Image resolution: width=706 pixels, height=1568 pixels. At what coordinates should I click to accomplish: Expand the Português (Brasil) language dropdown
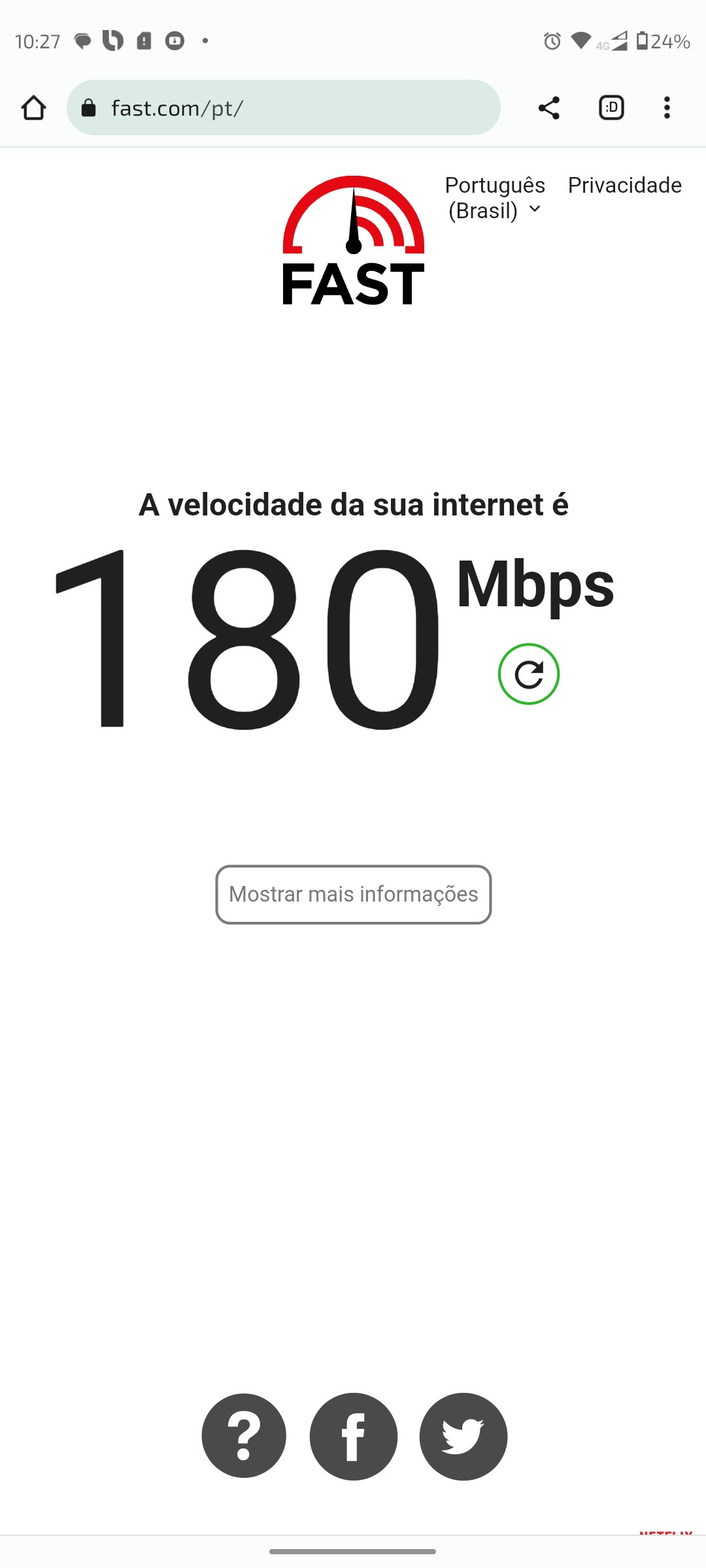click(x=495, y=198)
